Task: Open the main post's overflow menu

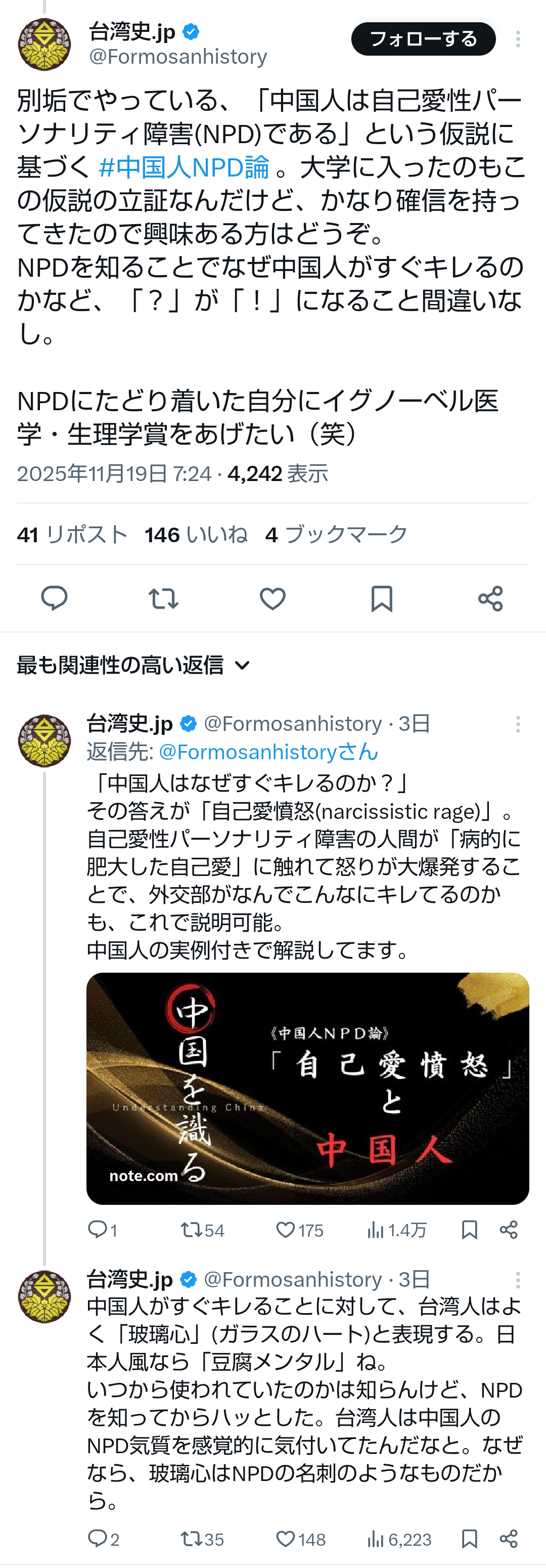Action: tap(517, 39)
